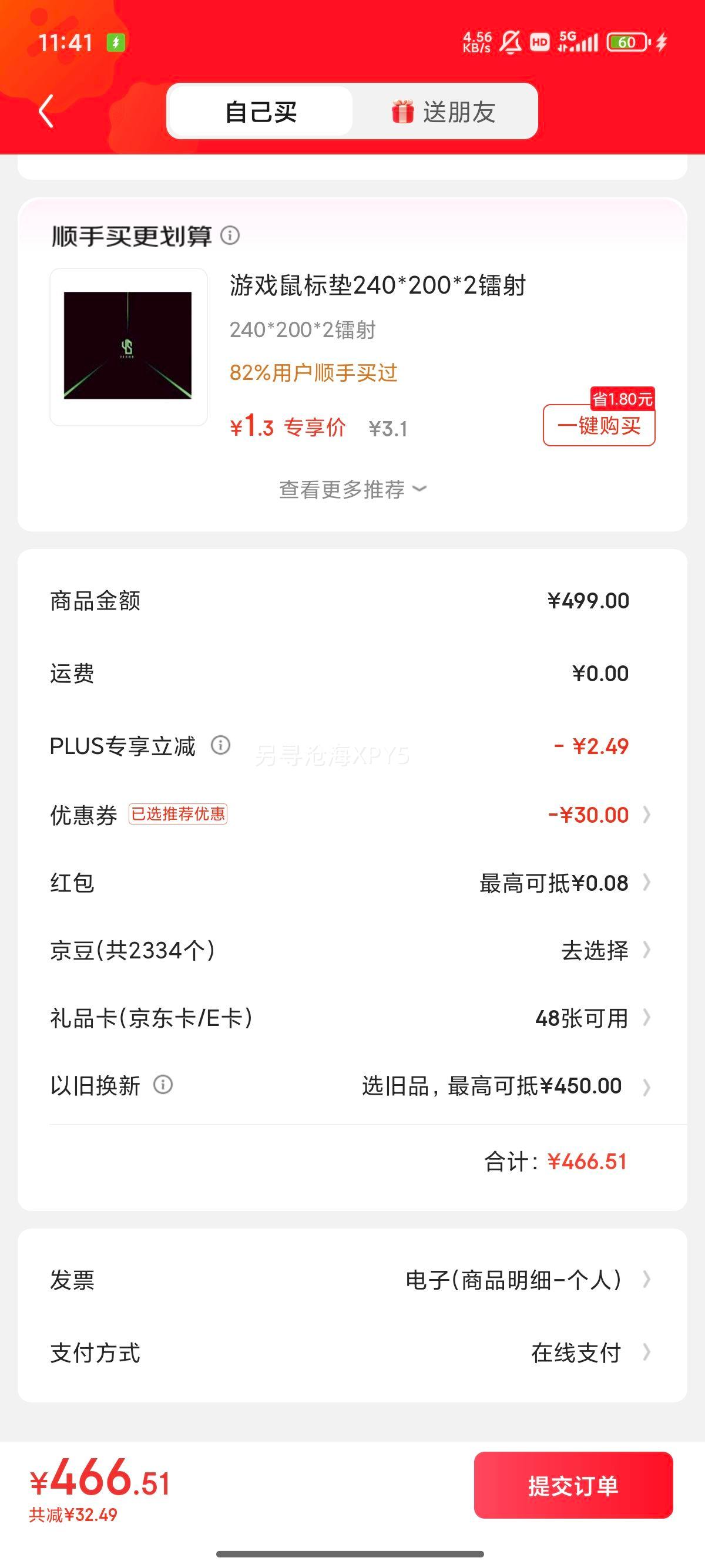This screenshot has height=1568, width=705.
Task: Switch to the 送朋友 tab
Action: click(x=444, y=112)
